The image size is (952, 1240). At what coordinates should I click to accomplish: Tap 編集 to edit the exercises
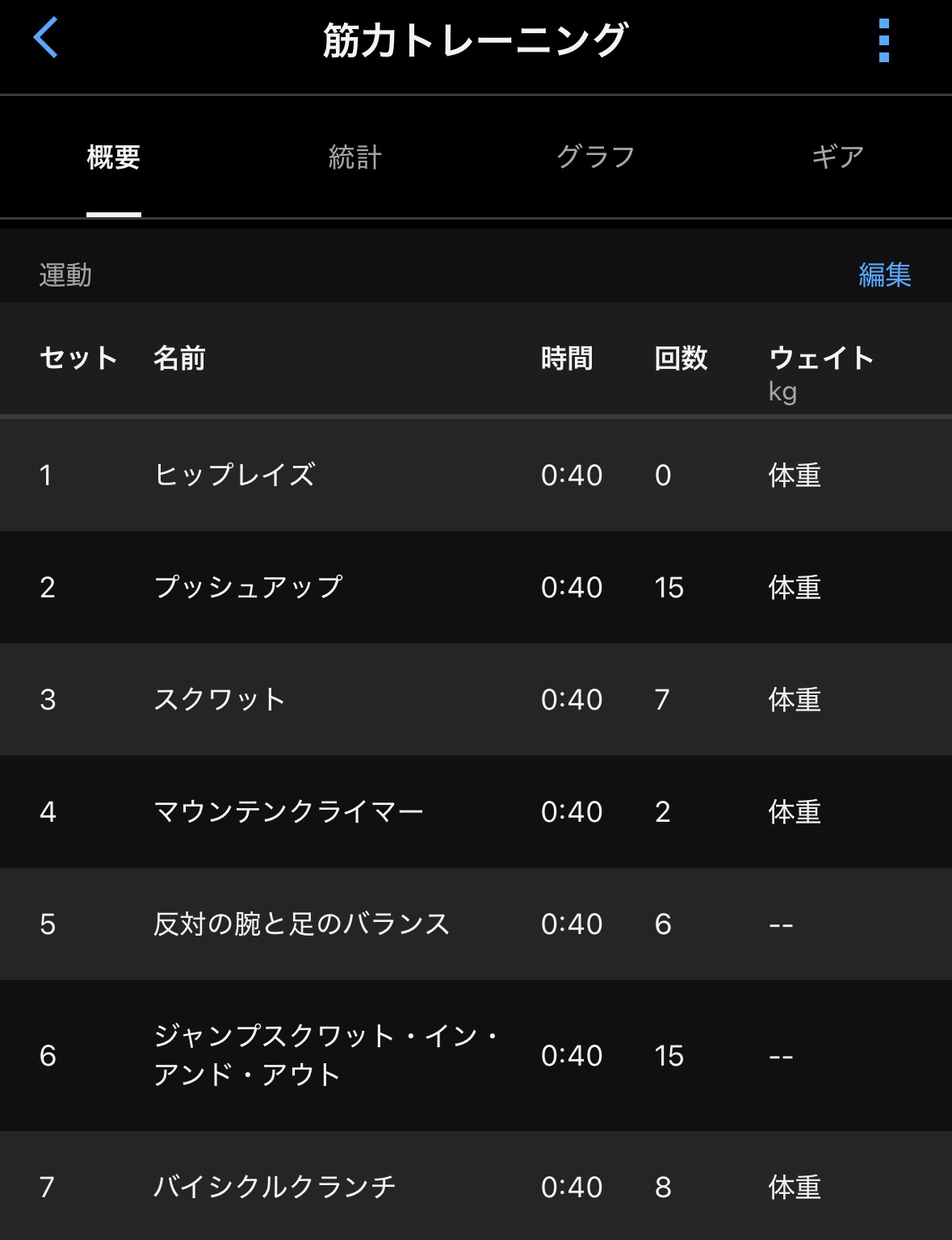coord(884,275)
